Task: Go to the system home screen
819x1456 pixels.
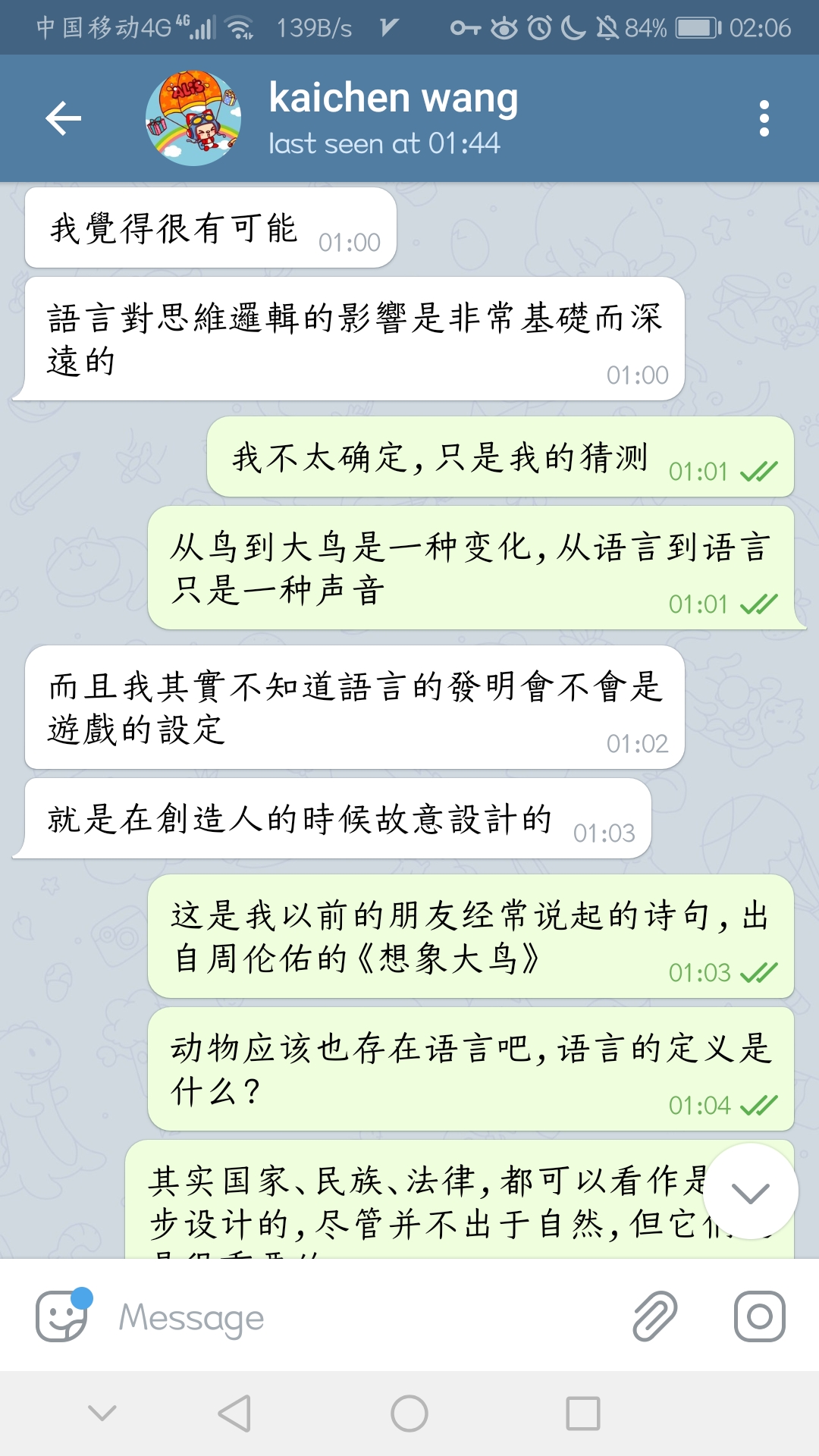Action: [409, 1414]
